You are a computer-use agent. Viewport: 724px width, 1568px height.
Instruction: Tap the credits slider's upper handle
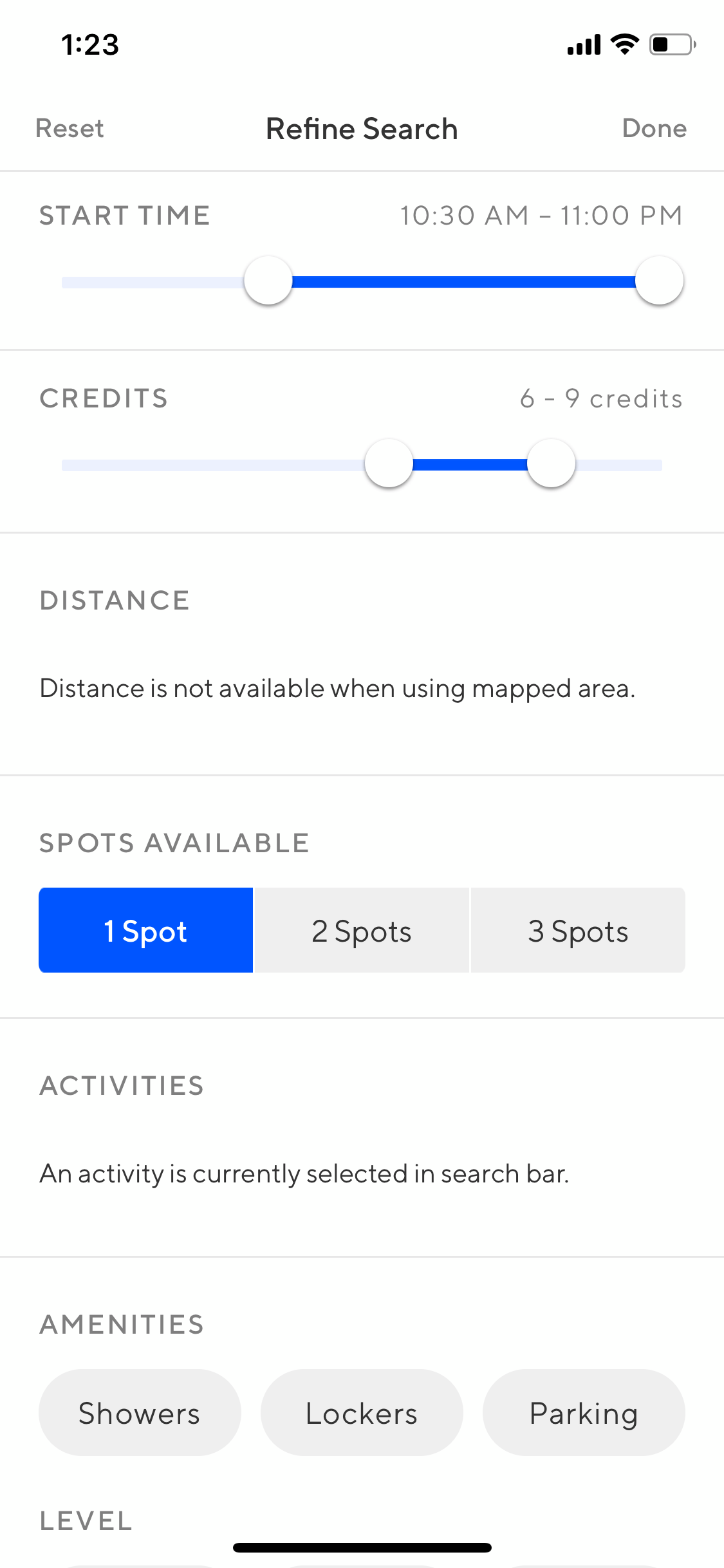pyautogui.click(x=551, y=463)
